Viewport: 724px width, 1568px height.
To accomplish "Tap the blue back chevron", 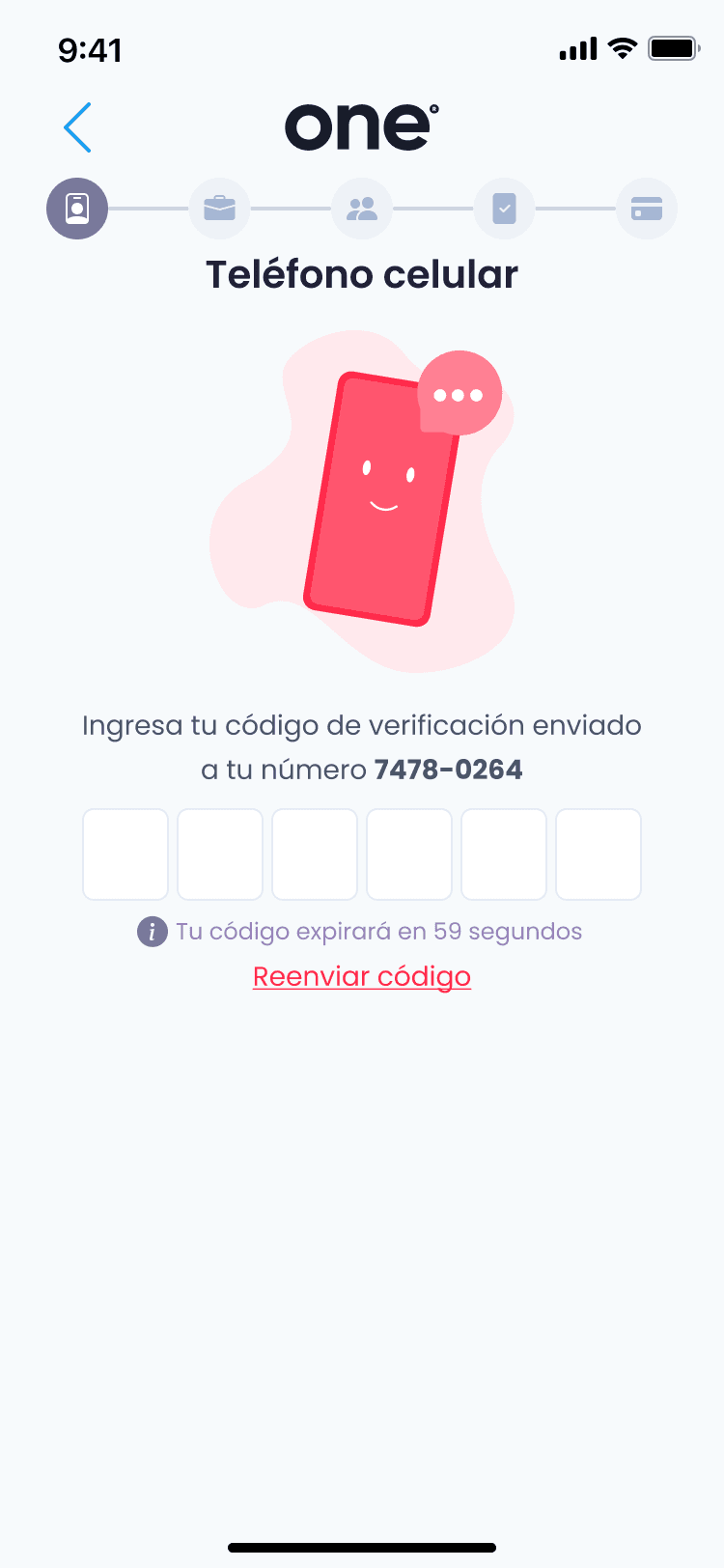I will 77,126.
